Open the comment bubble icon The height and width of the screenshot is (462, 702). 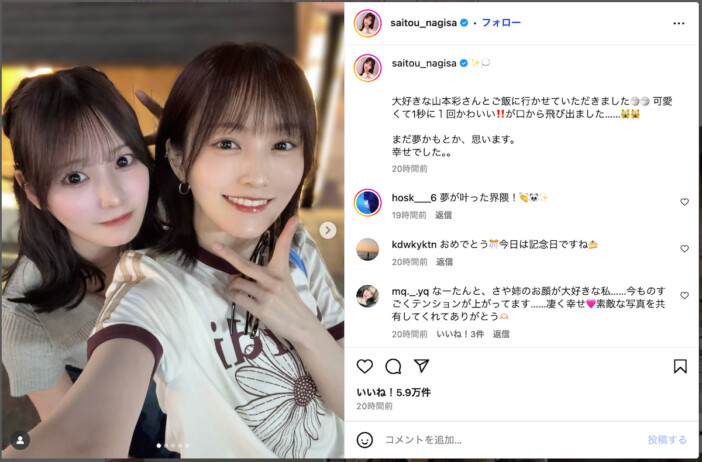(x=393, y=366)
